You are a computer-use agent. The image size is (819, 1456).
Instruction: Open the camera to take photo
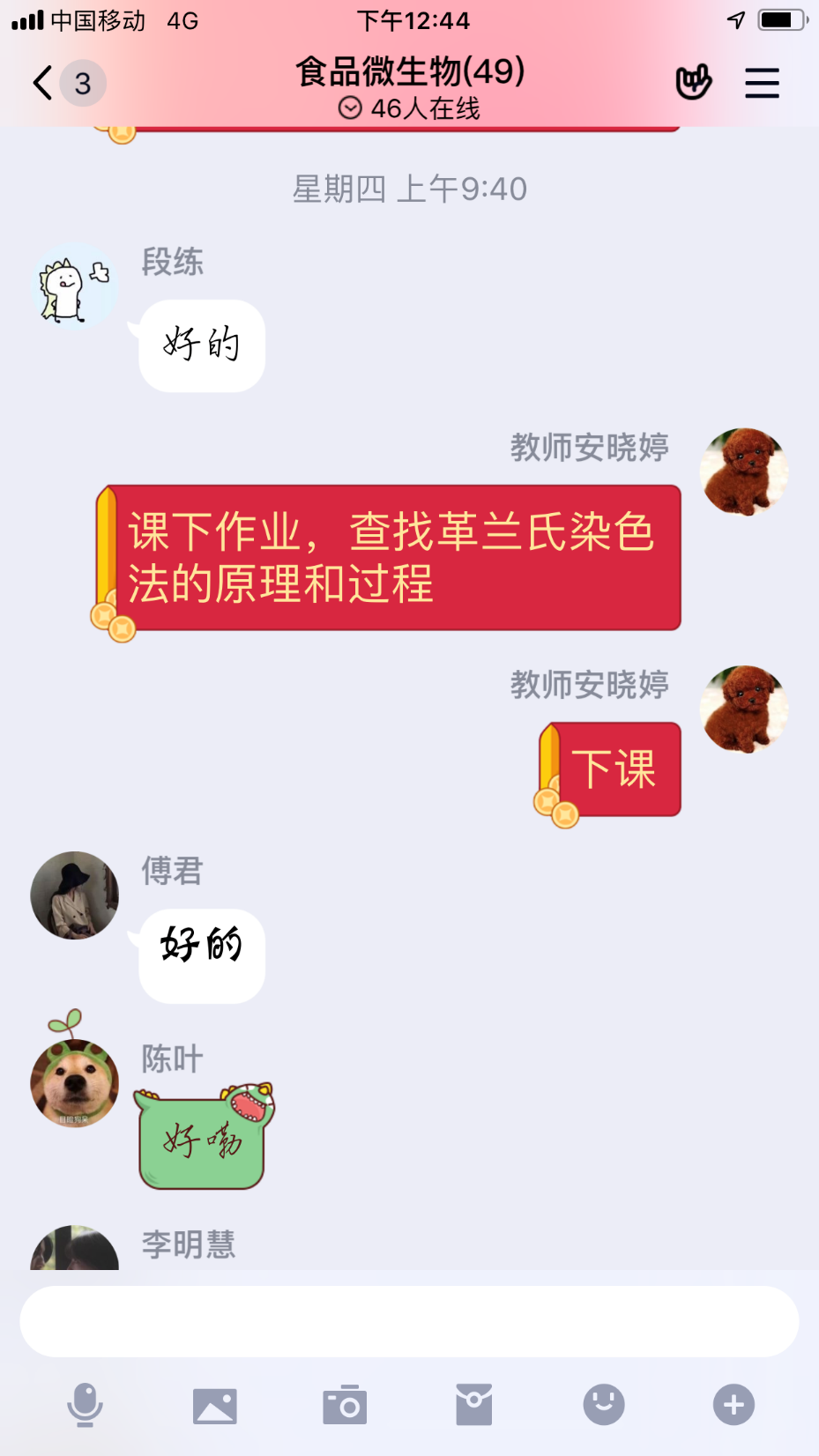[345, 1405]
